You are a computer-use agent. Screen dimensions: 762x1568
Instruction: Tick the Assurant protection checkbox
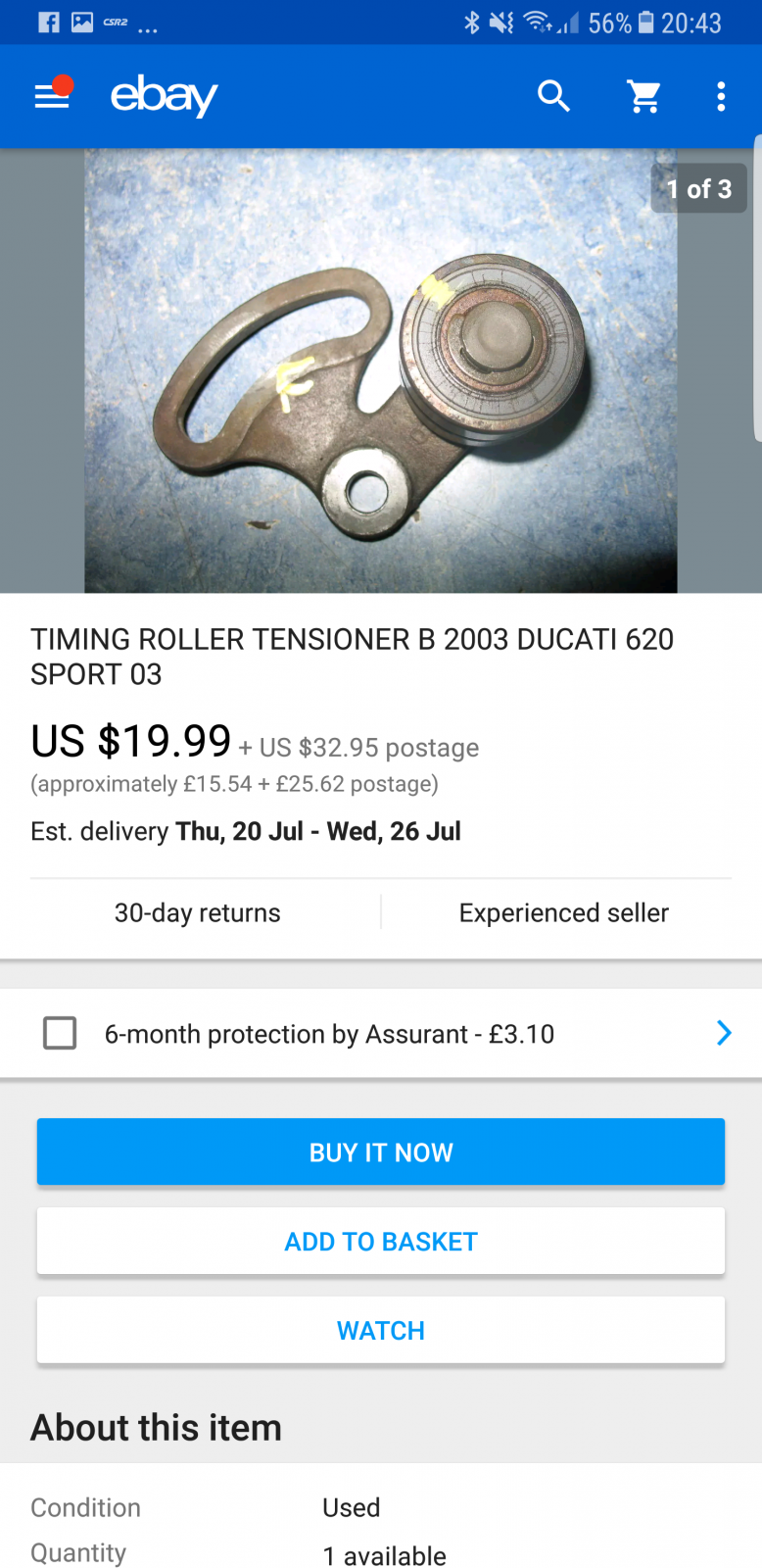[60, 1033]
